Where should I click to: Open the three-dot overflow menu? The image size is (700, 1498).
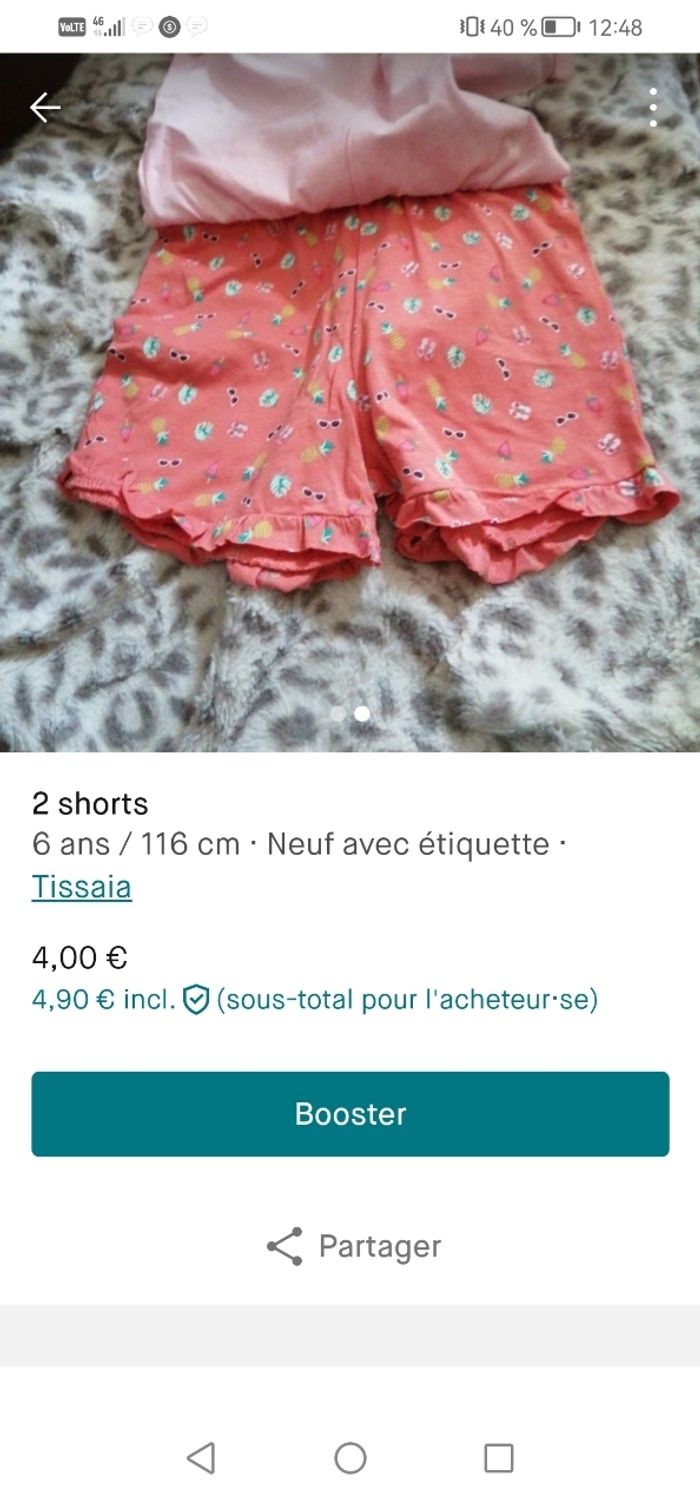(653, 107)
